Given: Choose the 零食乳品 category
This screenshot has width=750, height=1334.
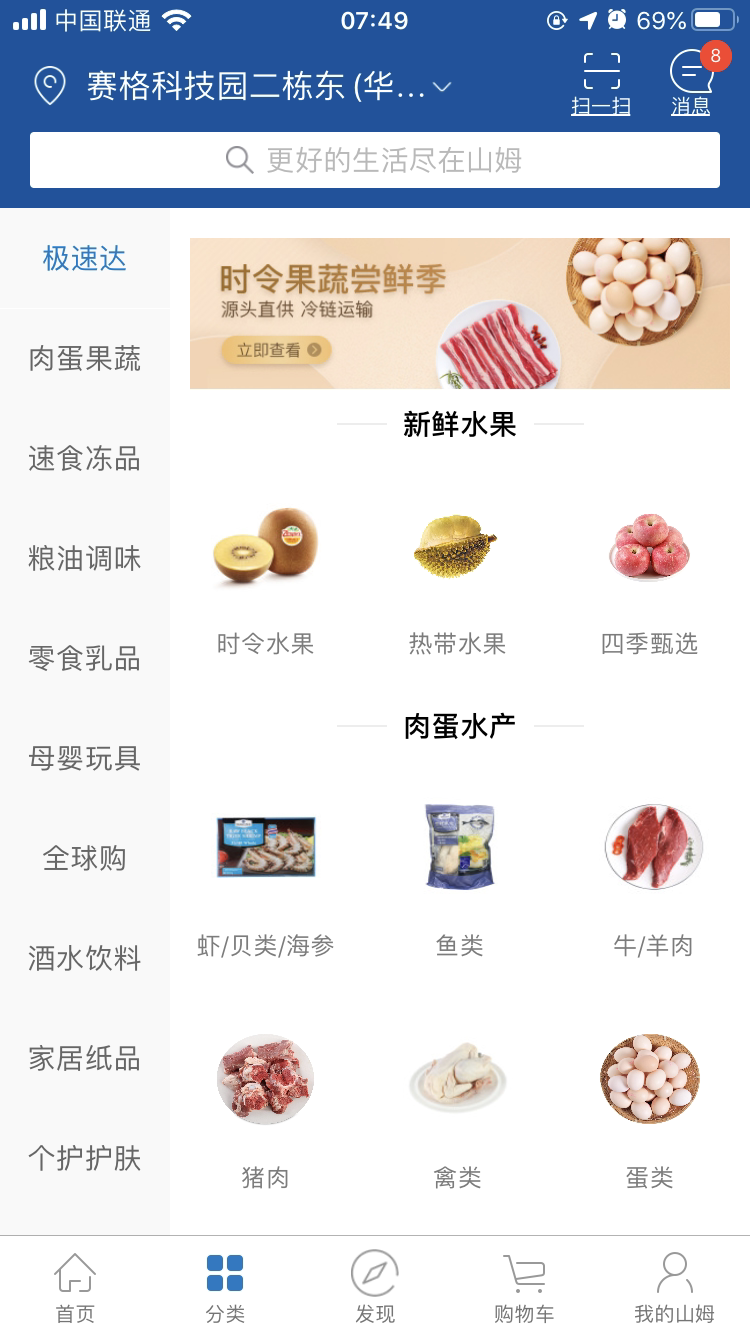Looking at the screenshot, I should point(85,659).
